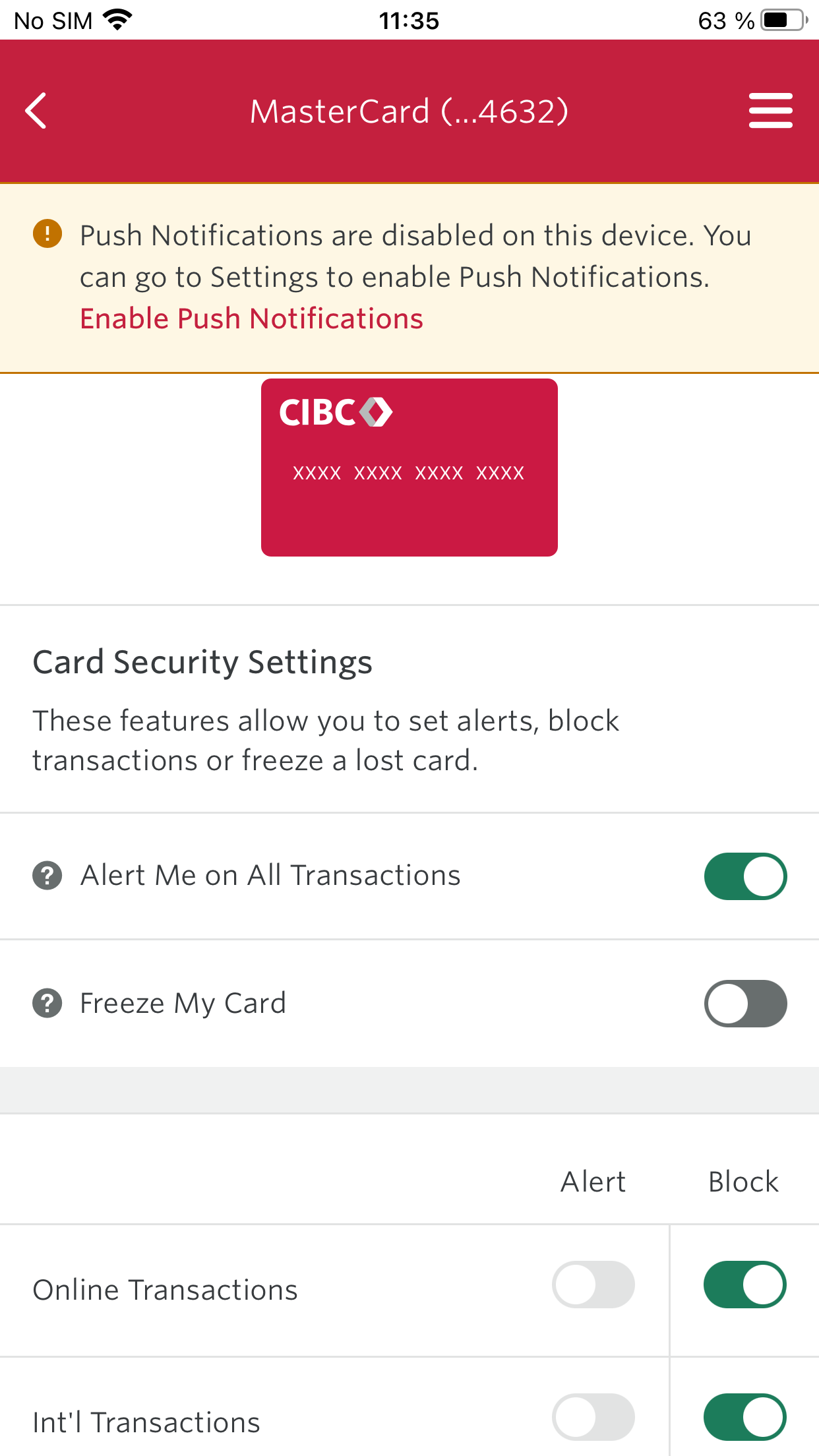Enable Freeze My Card
The width and height of the screenshot is (819, 1456).
tap(744, 1003)
